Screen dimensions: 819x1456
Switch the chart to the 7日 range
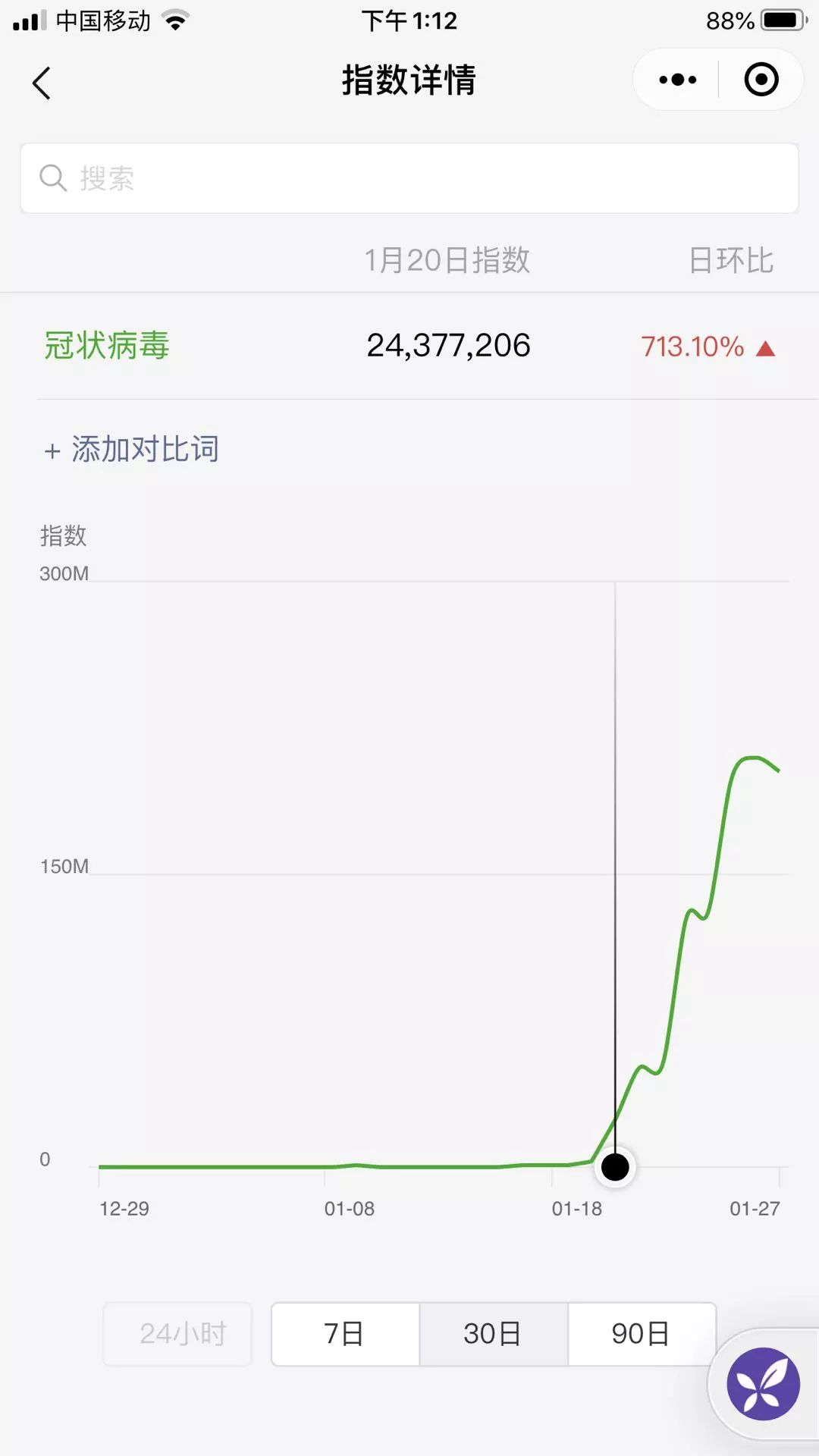tap(345, 1334)
